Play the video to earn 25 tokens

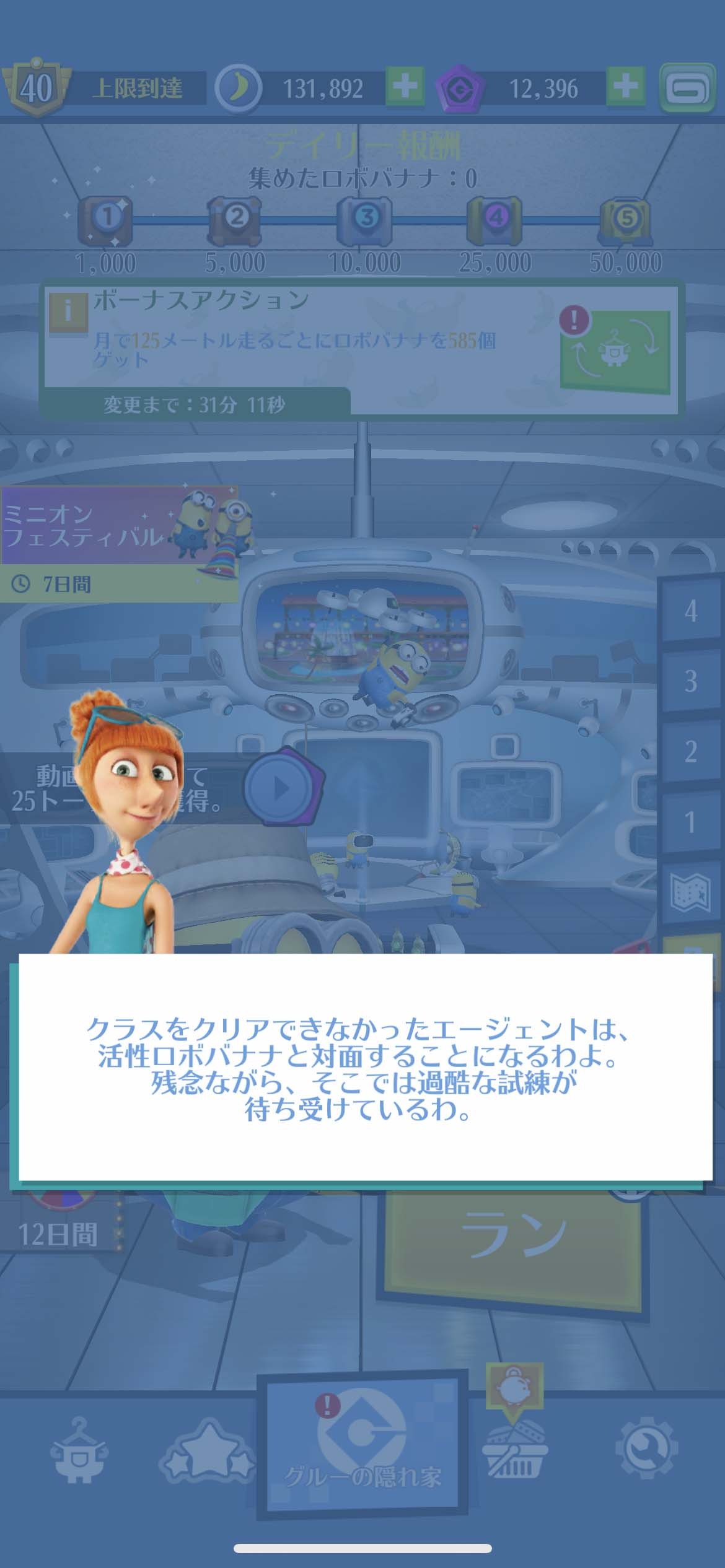pyautogui.click(x=283, y=788)
